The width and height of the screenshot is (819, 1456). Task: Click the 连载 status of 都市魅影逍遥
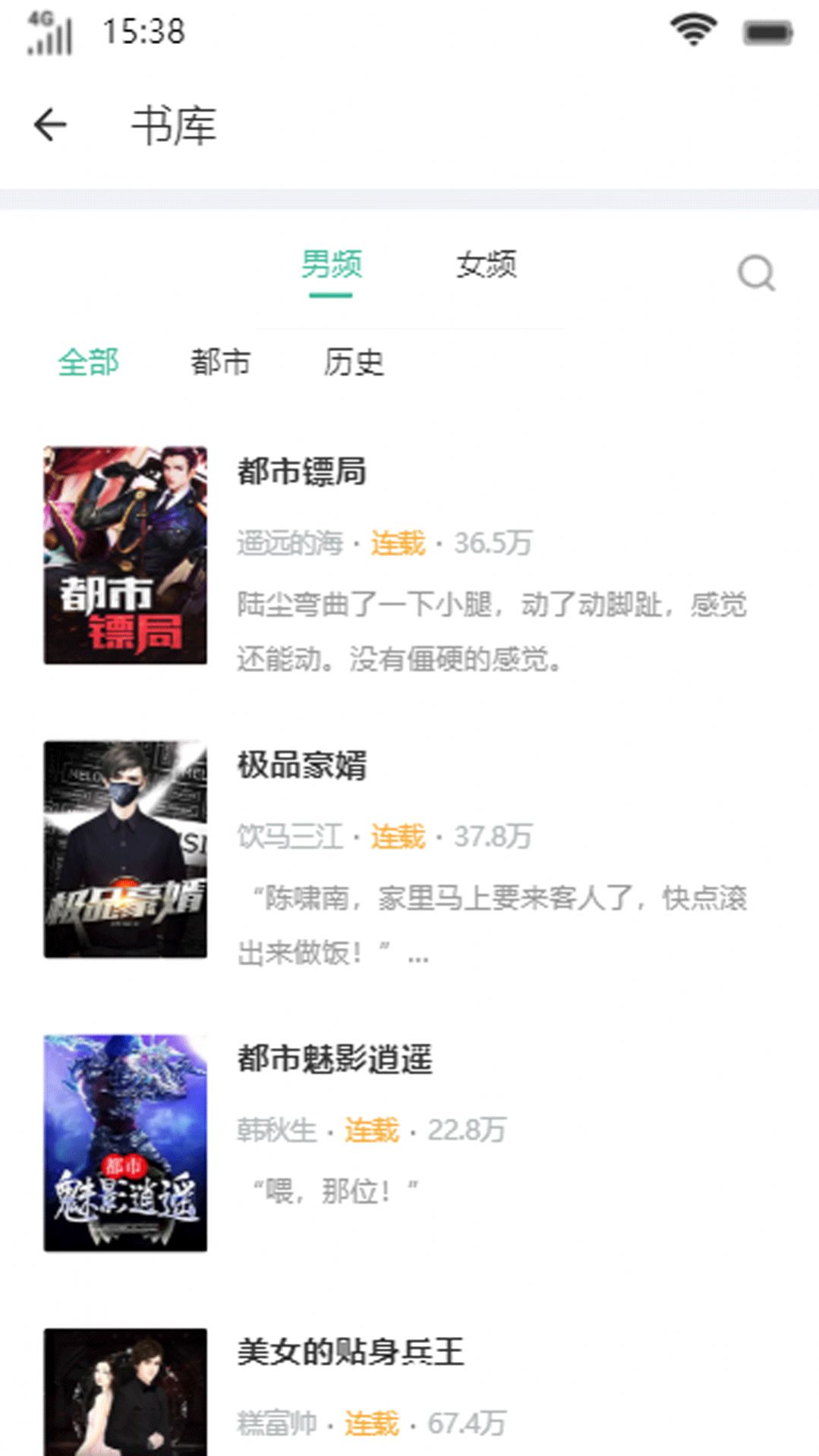371,1130
